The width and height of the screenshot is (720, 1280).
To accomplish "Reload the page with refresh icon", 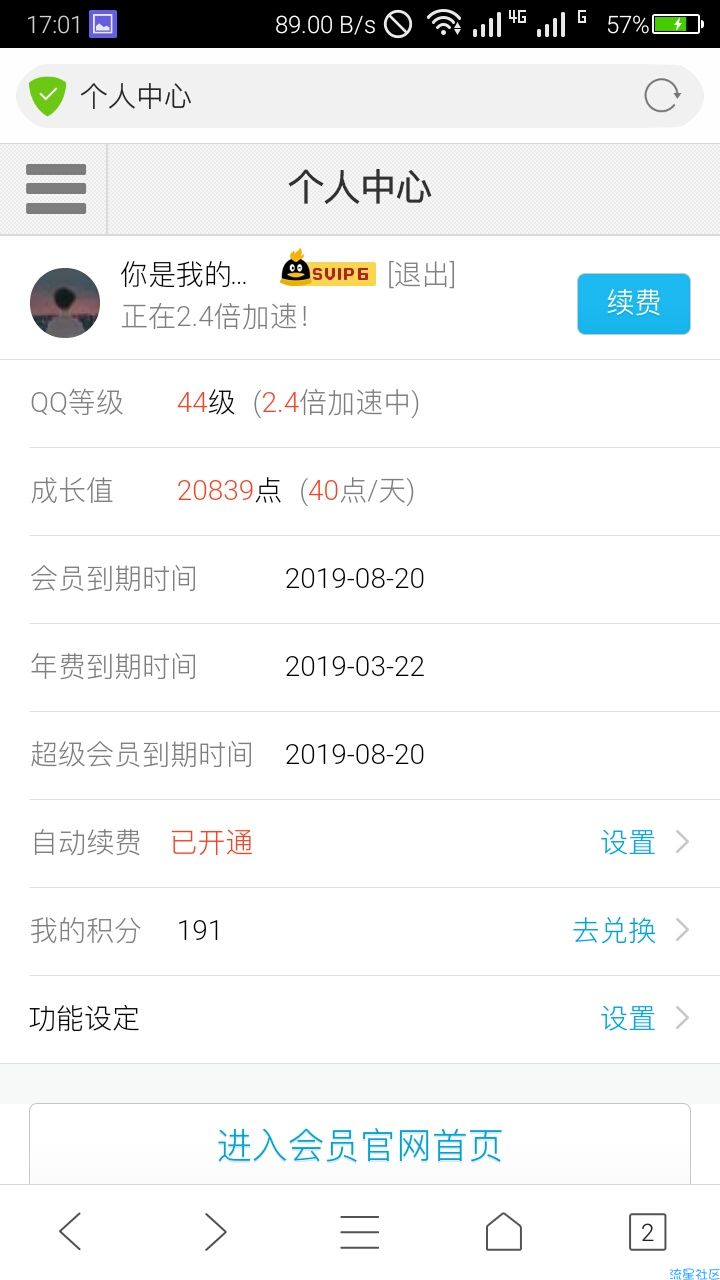I will pos(661,96).
